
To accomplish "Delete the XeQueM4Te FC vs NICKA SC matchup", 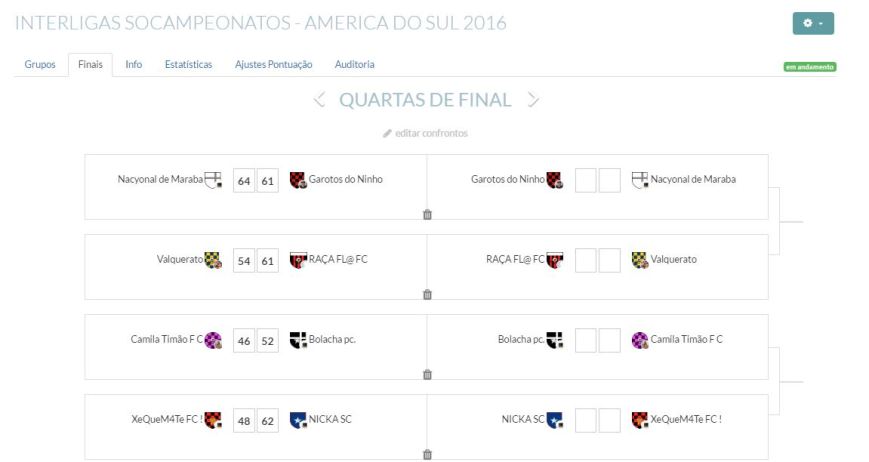I will click(x=427, y=454).
